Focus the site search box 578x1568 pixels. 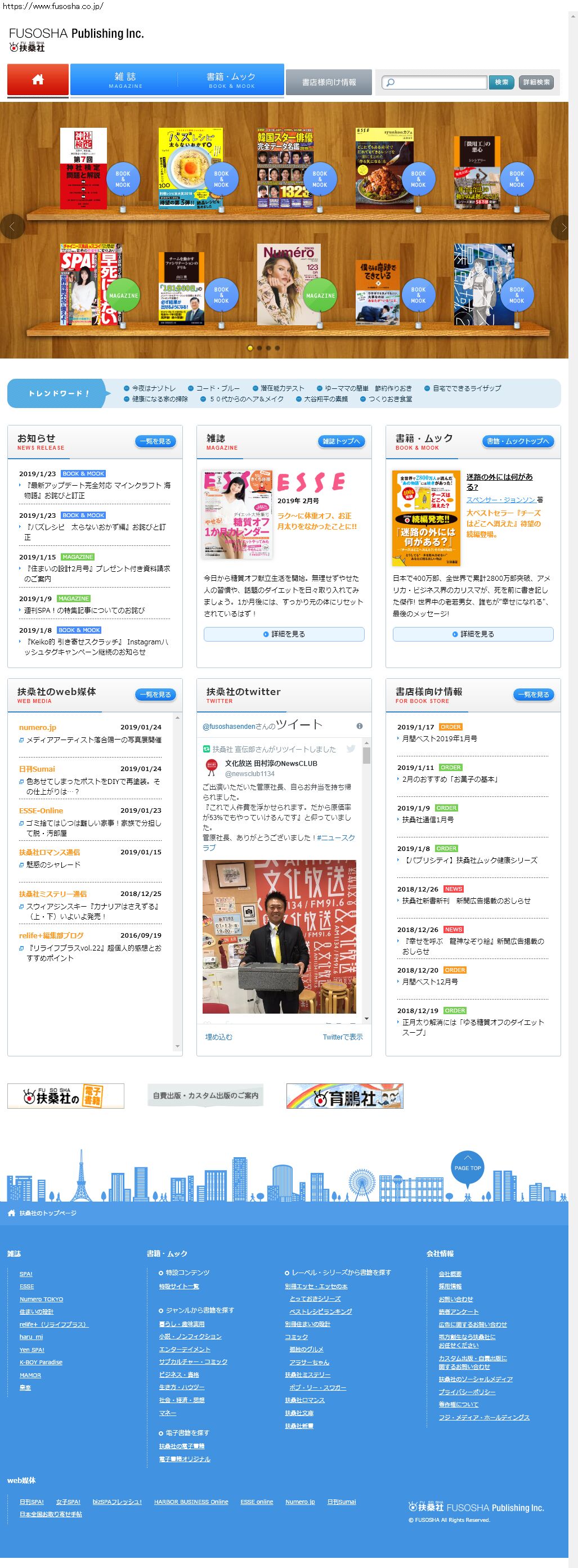tap(435, 82)
